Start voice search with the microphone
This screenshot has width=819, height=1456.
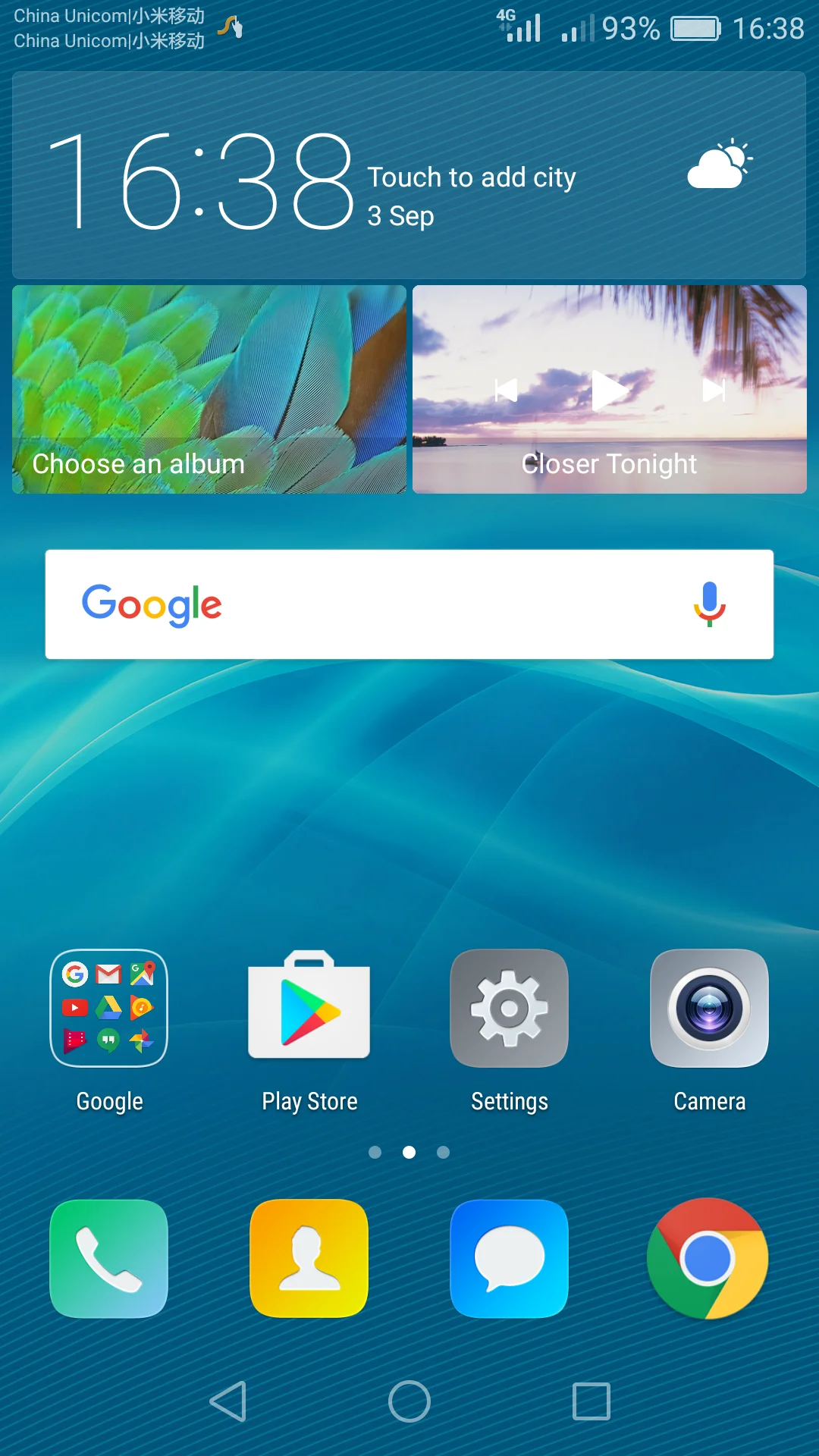[x=710, y=604]
